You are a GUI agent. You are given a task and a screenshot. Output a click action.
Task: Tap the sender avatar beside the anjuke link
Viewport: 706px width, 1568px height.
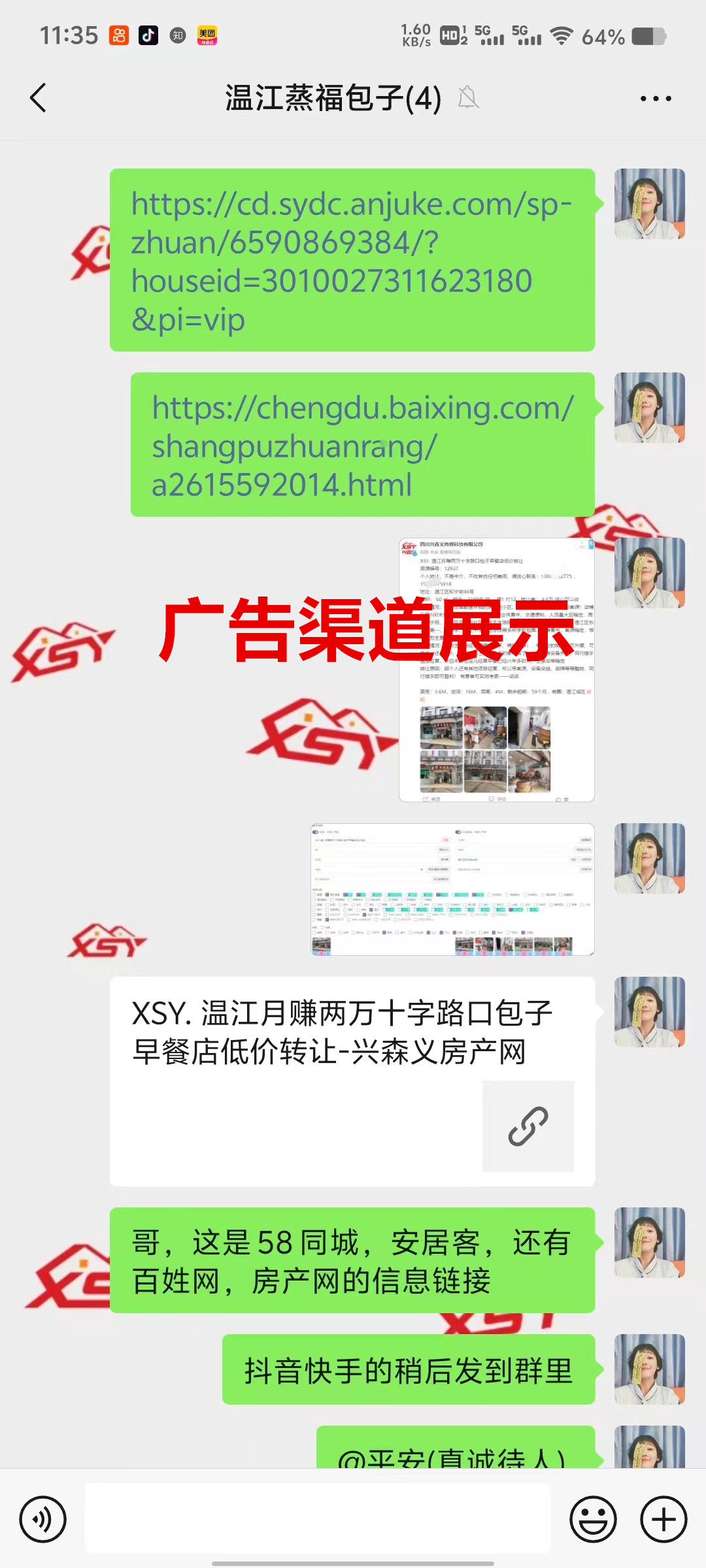(649, 204)
